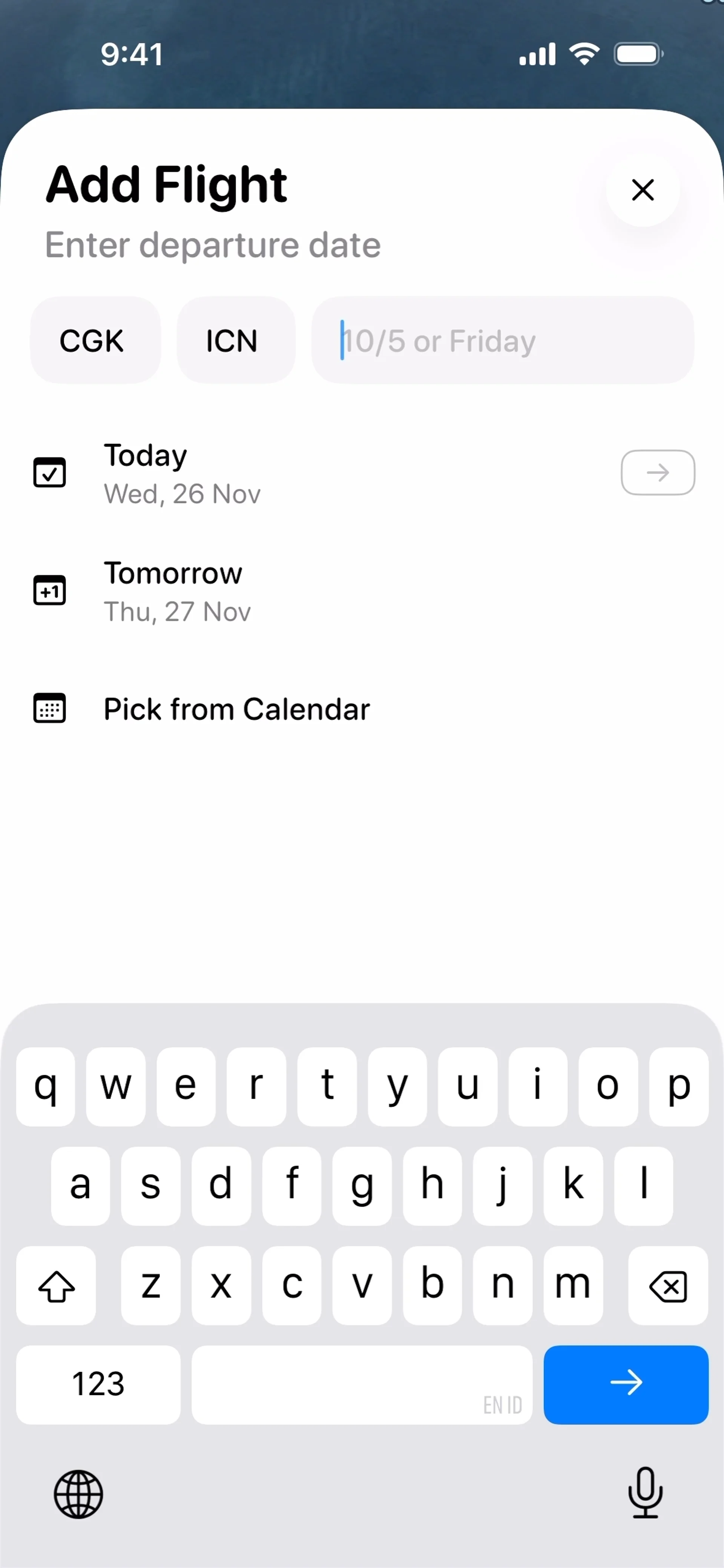The image size is (724, 1568).
Task: Select Today, Wed 26 Nov
Action: [x=183, y=473]
